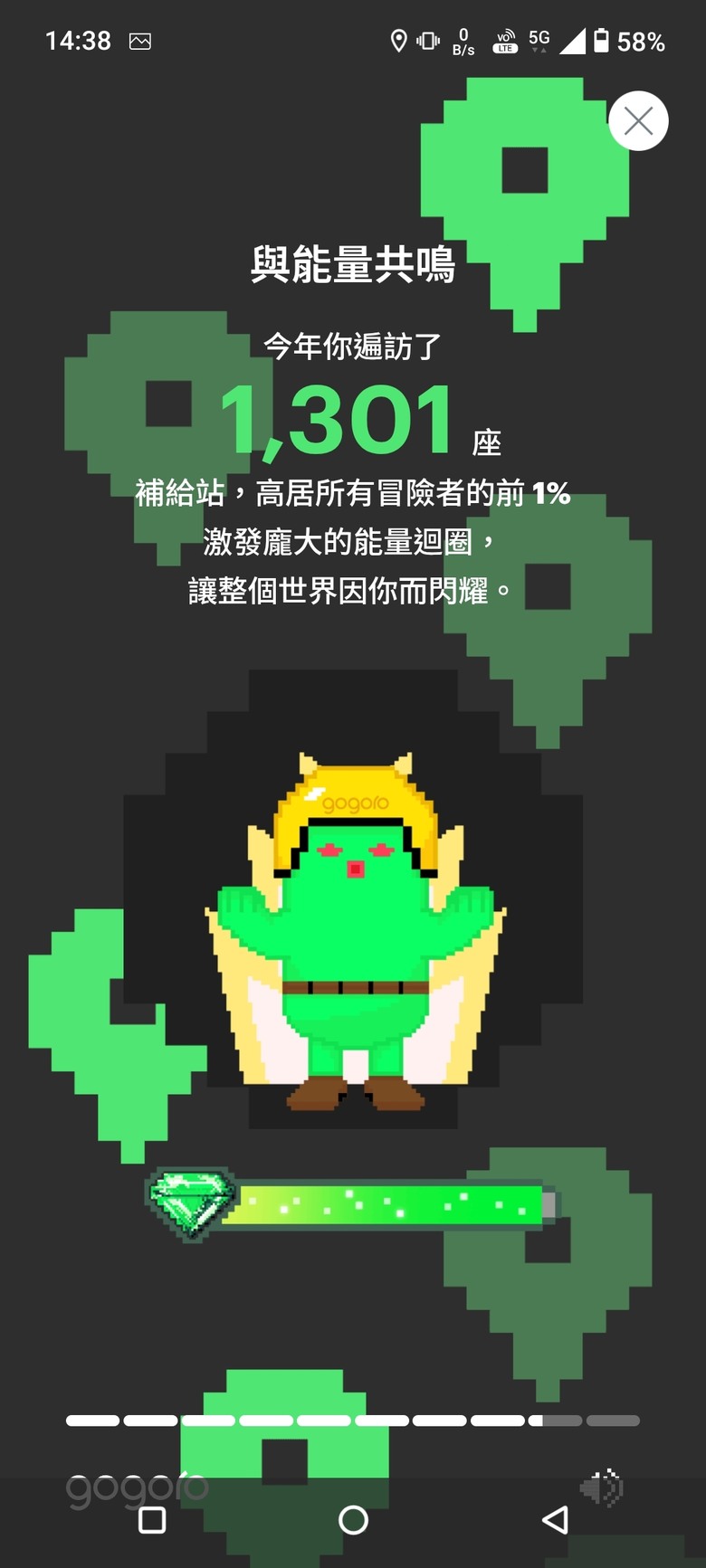706x1568 pixels.
Task: Go back using the system back button
Action: pos(555,1520)
